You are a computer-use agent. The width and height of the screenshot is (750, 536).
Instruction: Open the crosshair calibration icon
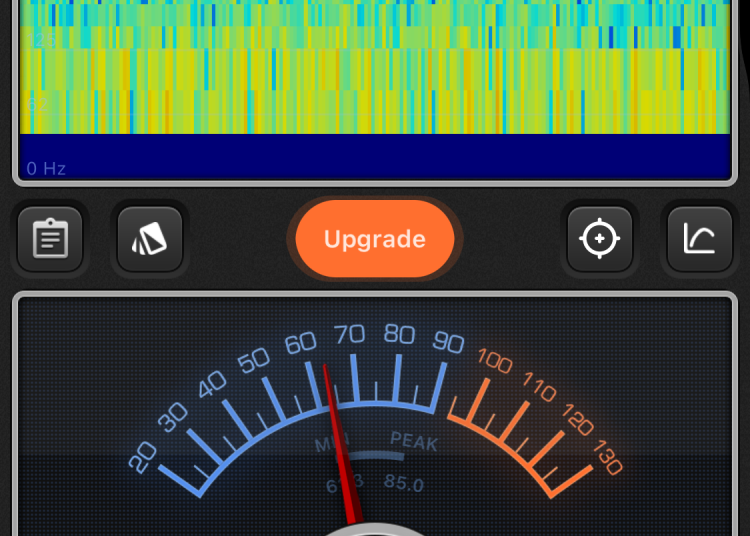point(600,240)
